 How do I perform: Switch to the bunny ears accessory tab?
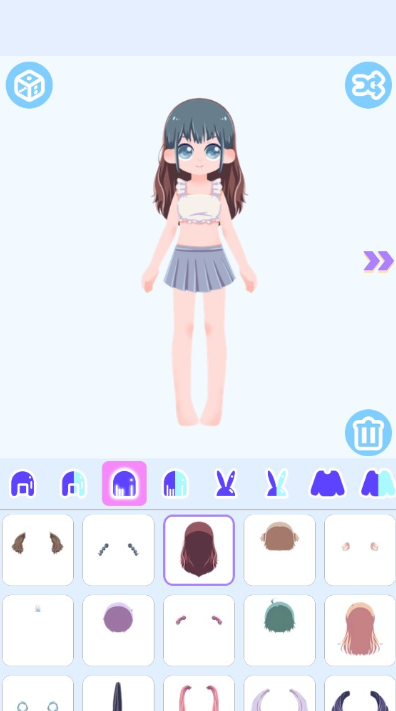(x=226, y=484)
